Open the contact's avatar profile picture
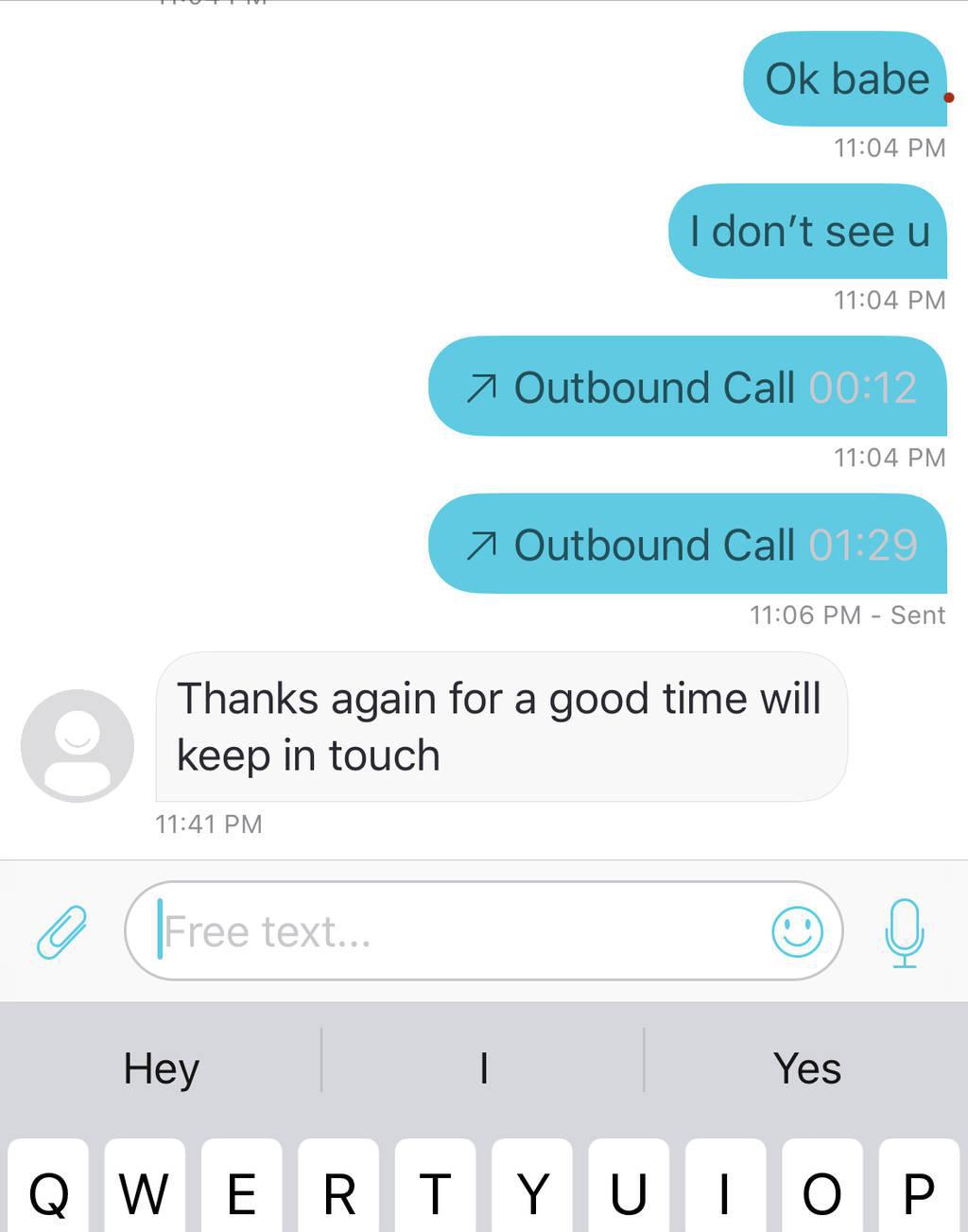Image resolution: width=968 pixels, height=1232 pixels. [78, 745]
